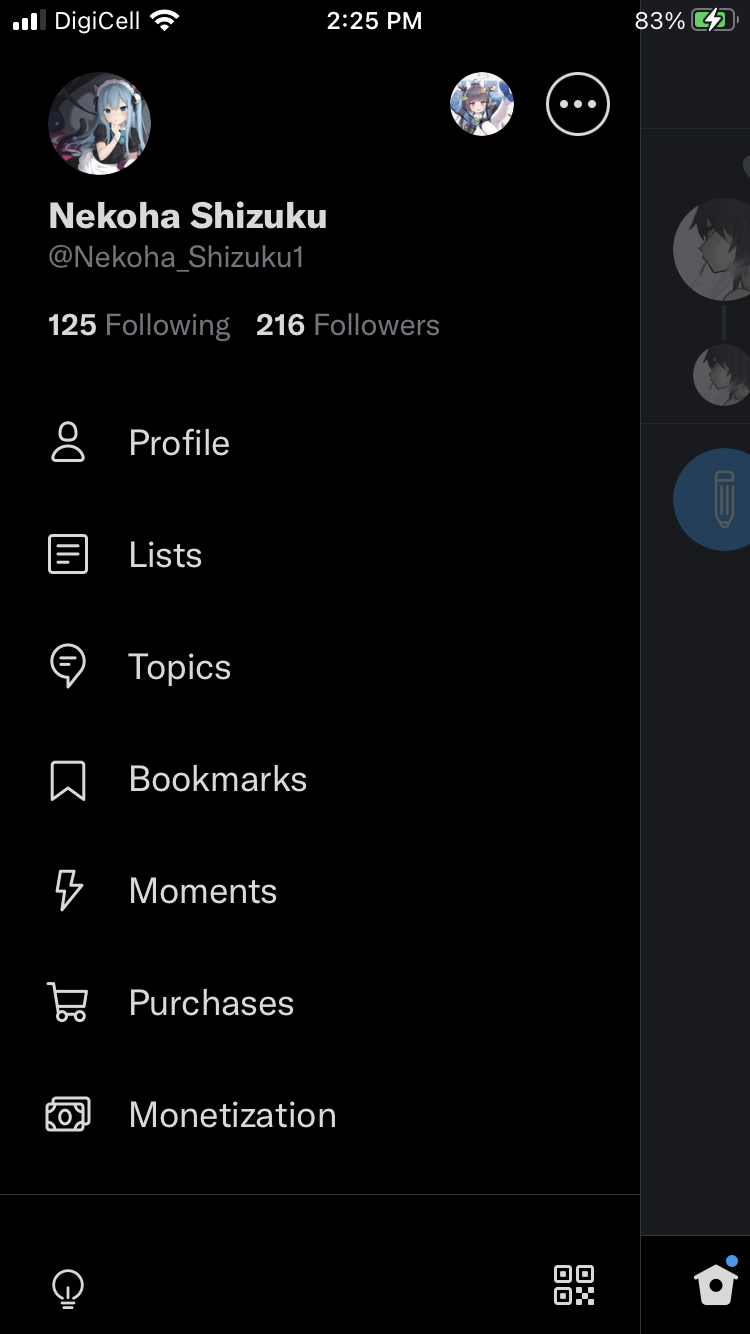Open Topics

pyautogui.click(x=179, y=667)
